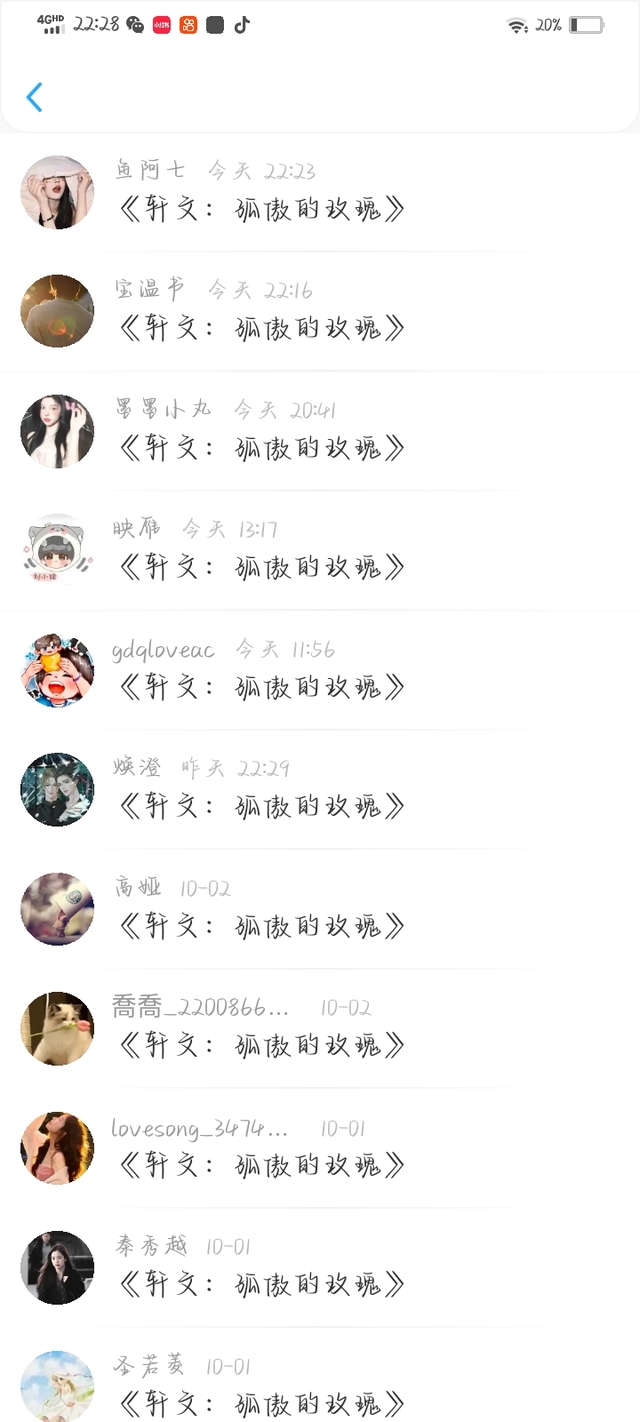
Task: Open the entry from 宝温书
Action: (262, 328)
